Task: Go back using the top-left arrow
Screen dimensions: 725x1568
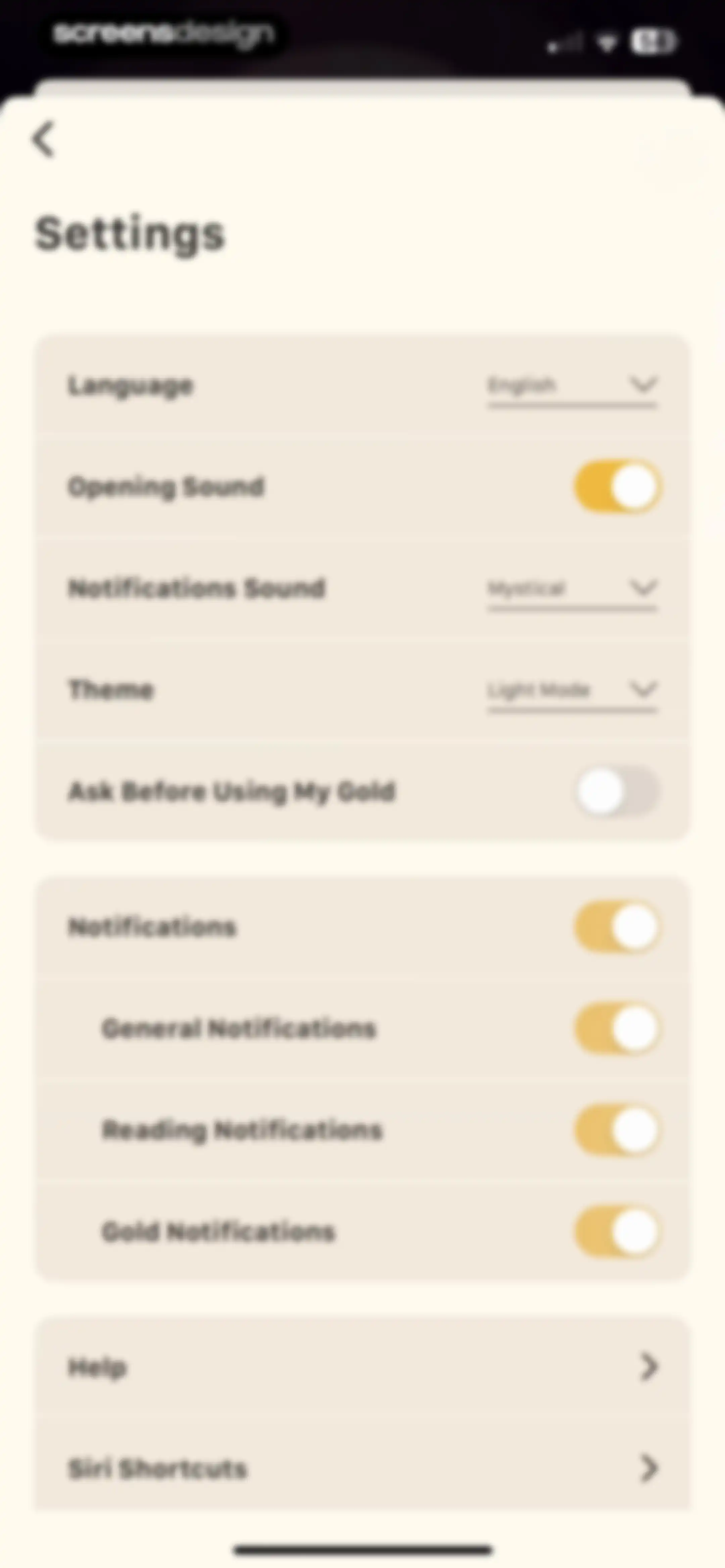Action: click(44, 139)
